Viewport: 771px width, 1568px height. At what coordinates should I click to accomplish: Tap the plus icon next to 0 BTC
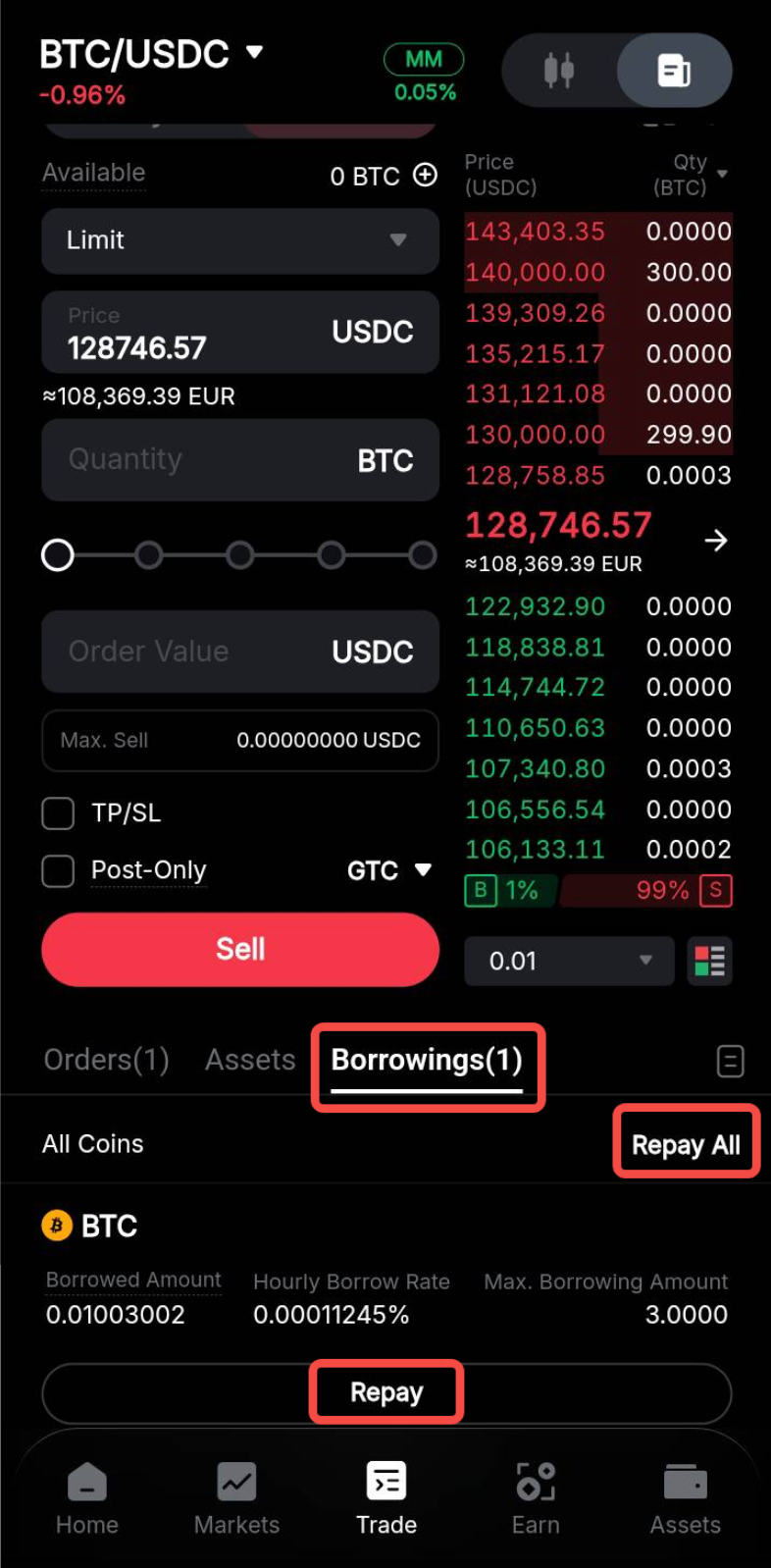tap(425, 175)
